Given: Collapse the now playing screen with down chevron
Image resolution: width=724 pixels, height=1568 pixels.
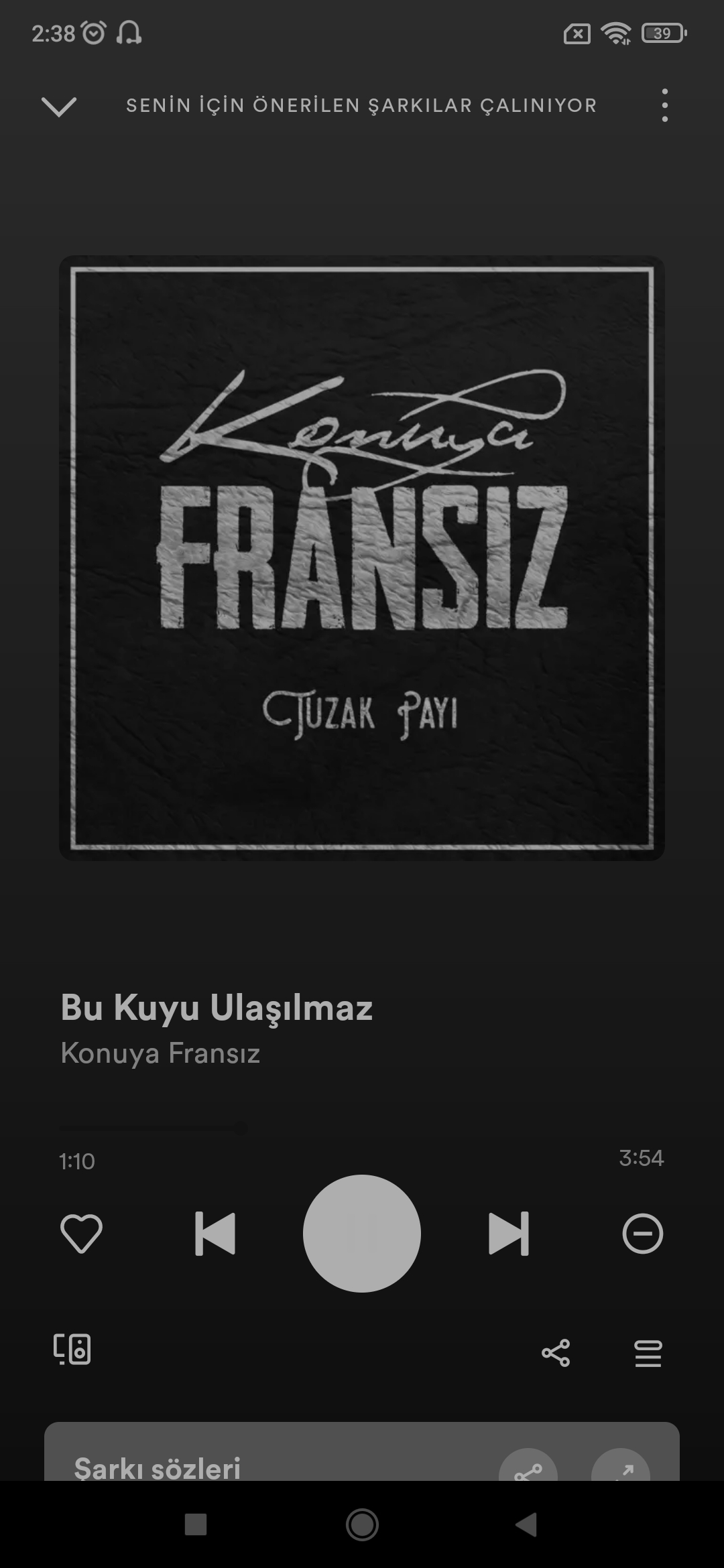Looking at the screenshot, I should (59, 107).
